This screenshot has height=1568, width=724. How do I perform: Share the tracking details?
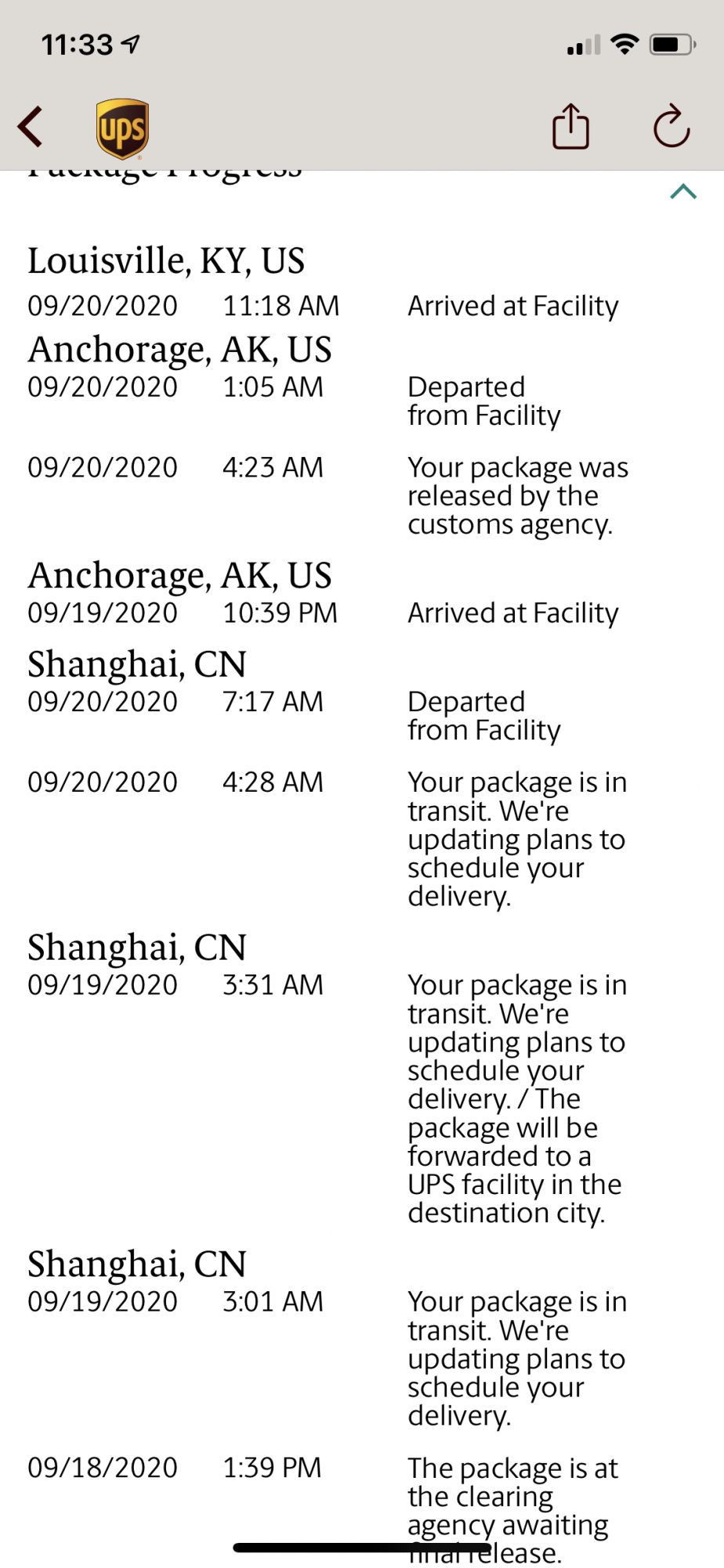click(x=570, y=127)
